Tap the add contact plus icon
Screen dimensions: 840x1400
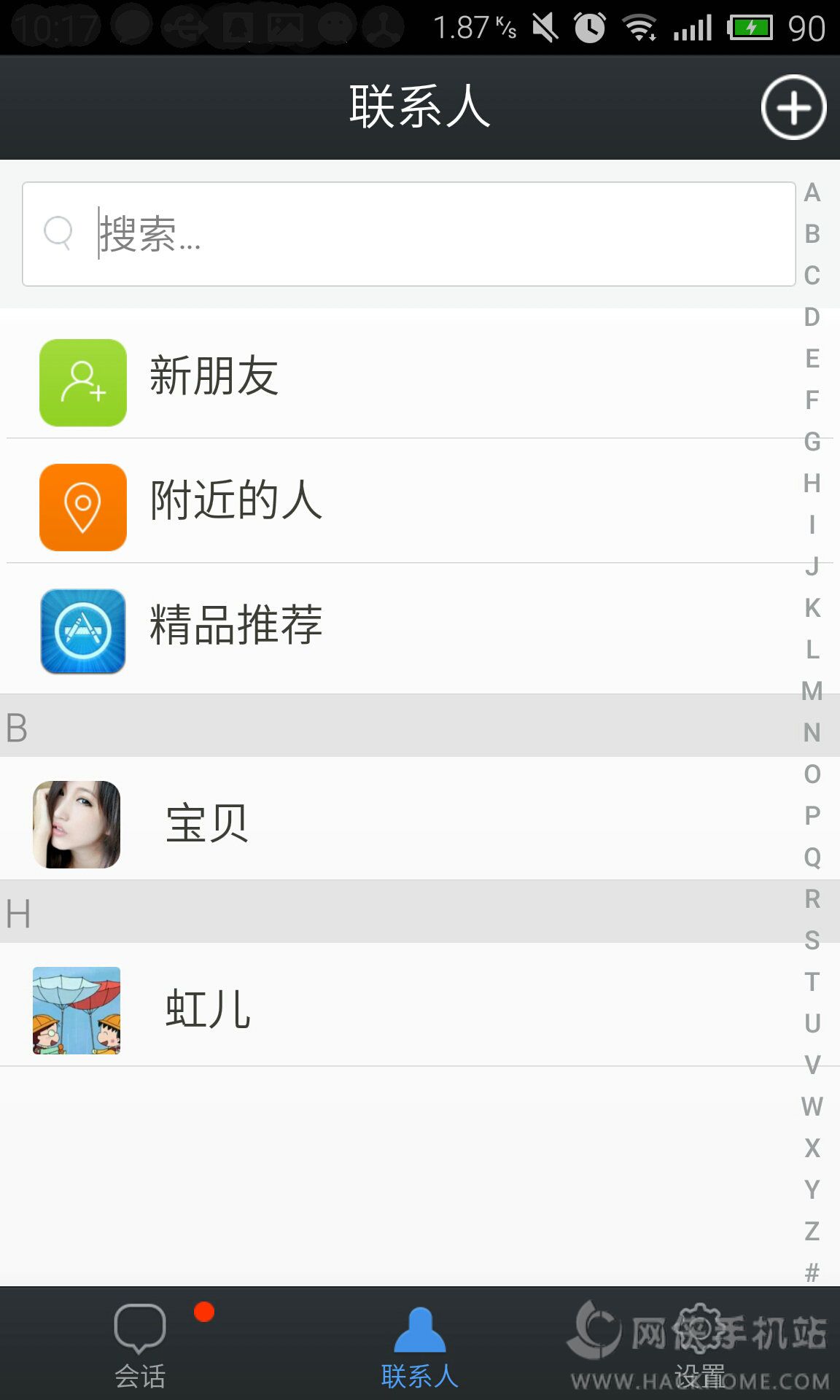(793, 107)
